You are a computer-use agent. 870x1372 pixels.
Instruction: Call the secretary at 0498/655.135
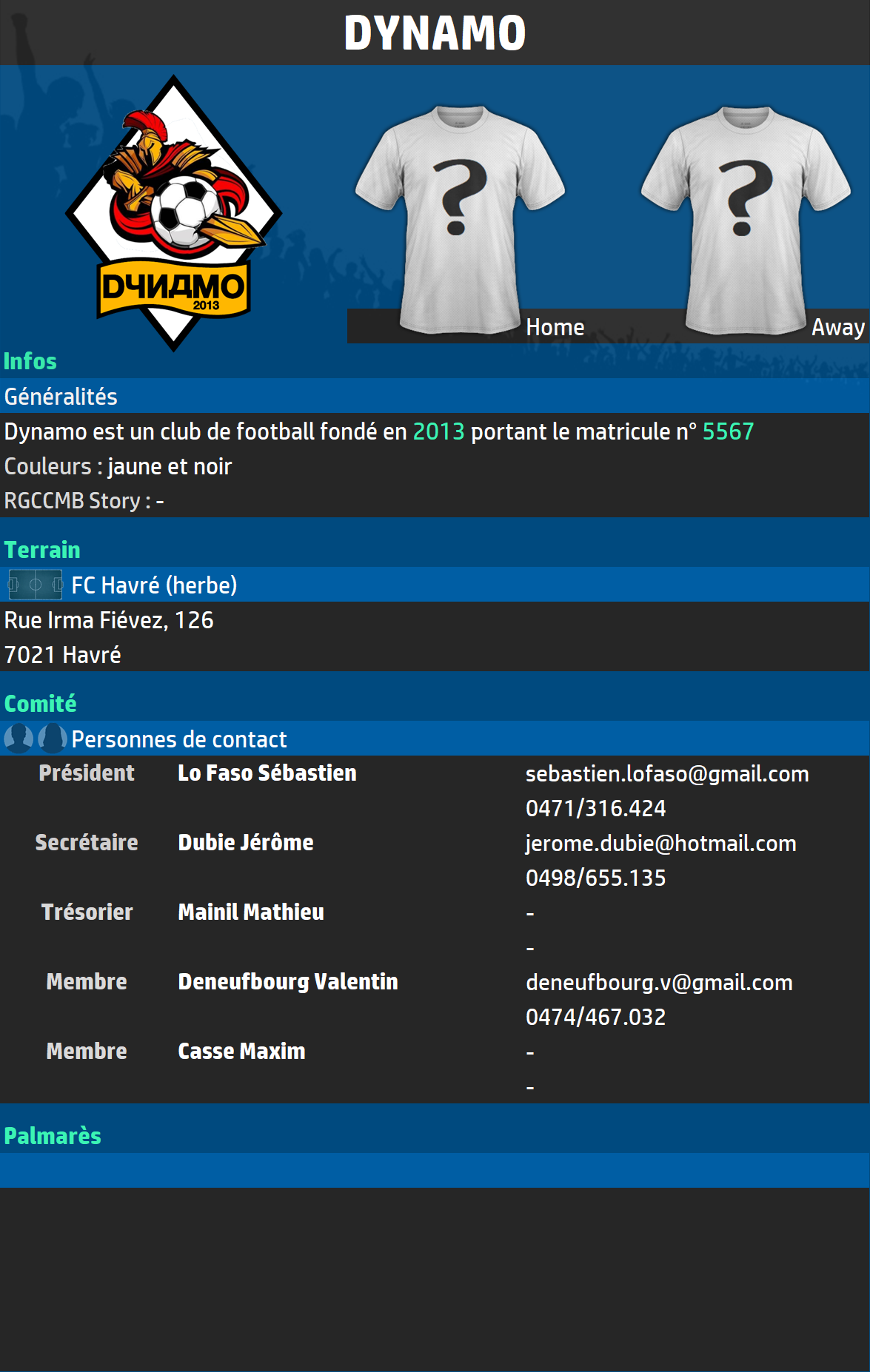tap(595, 878)
